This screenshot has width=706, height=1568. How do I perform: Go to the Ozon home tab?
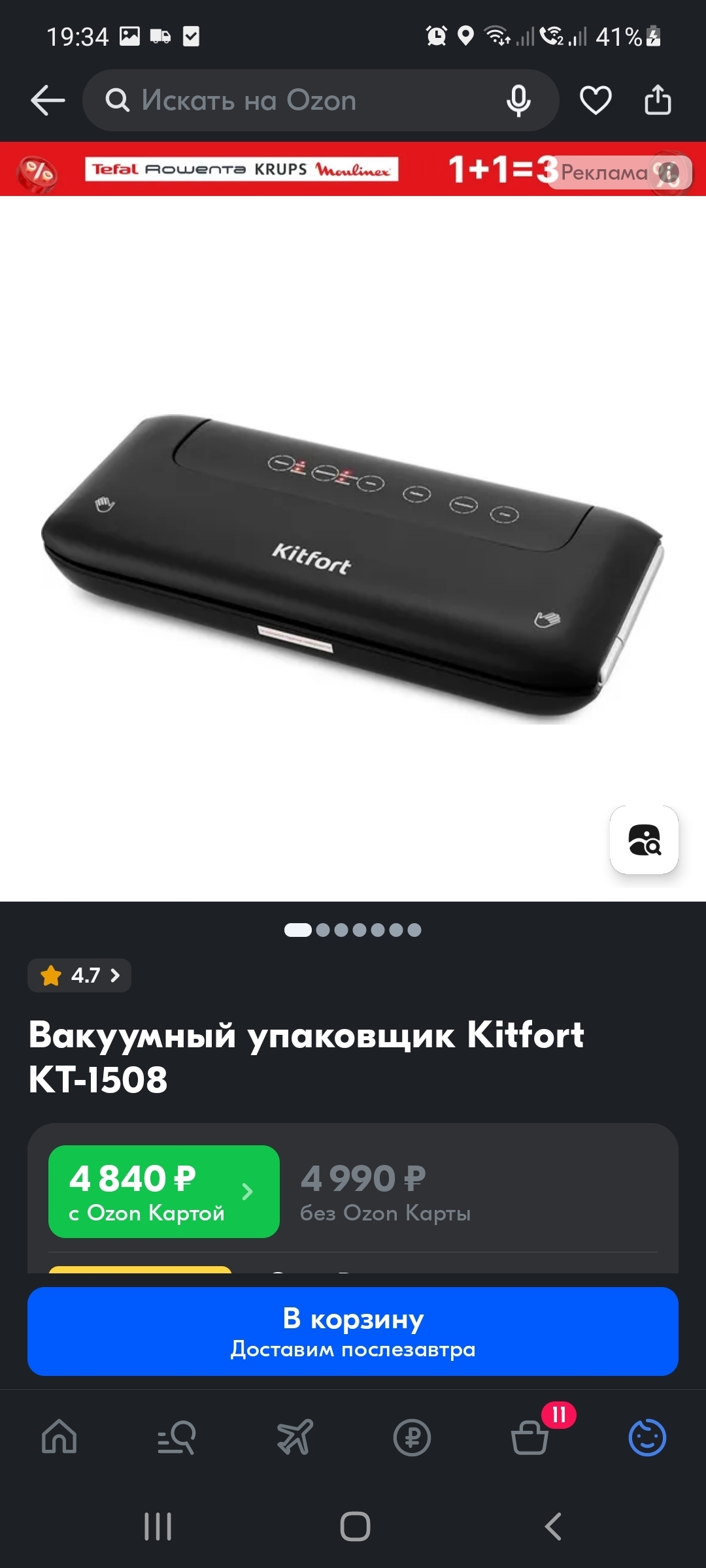coord(59,1437)
